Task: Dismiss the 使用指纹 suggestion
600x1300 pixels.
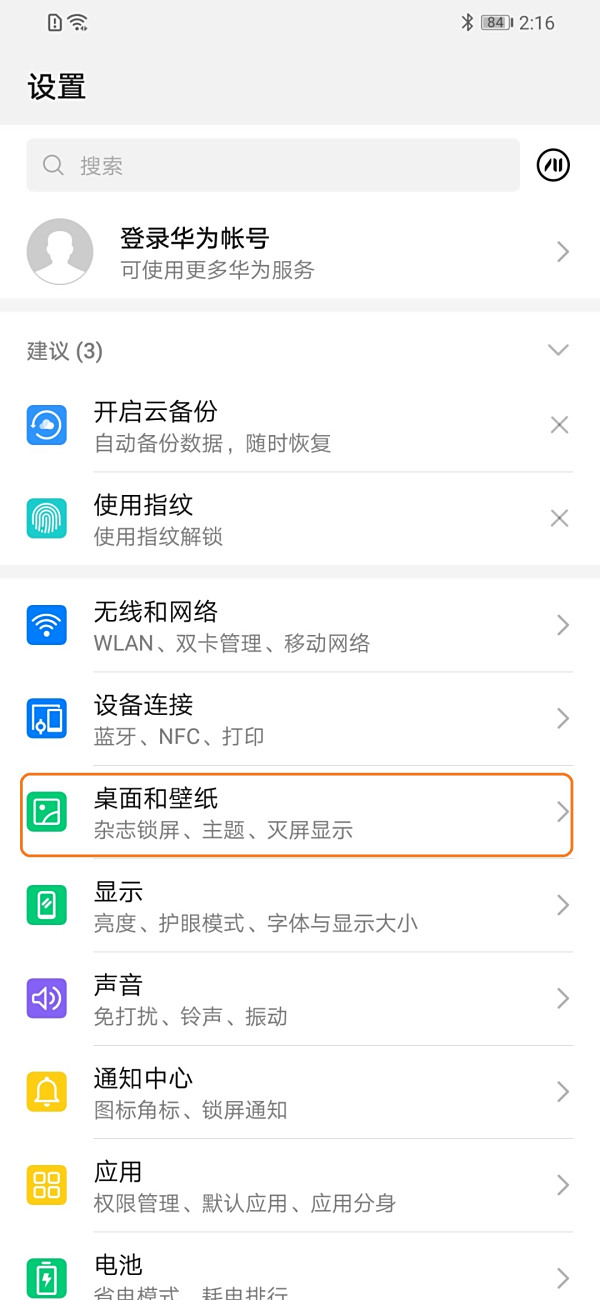Action: (559, 518)
